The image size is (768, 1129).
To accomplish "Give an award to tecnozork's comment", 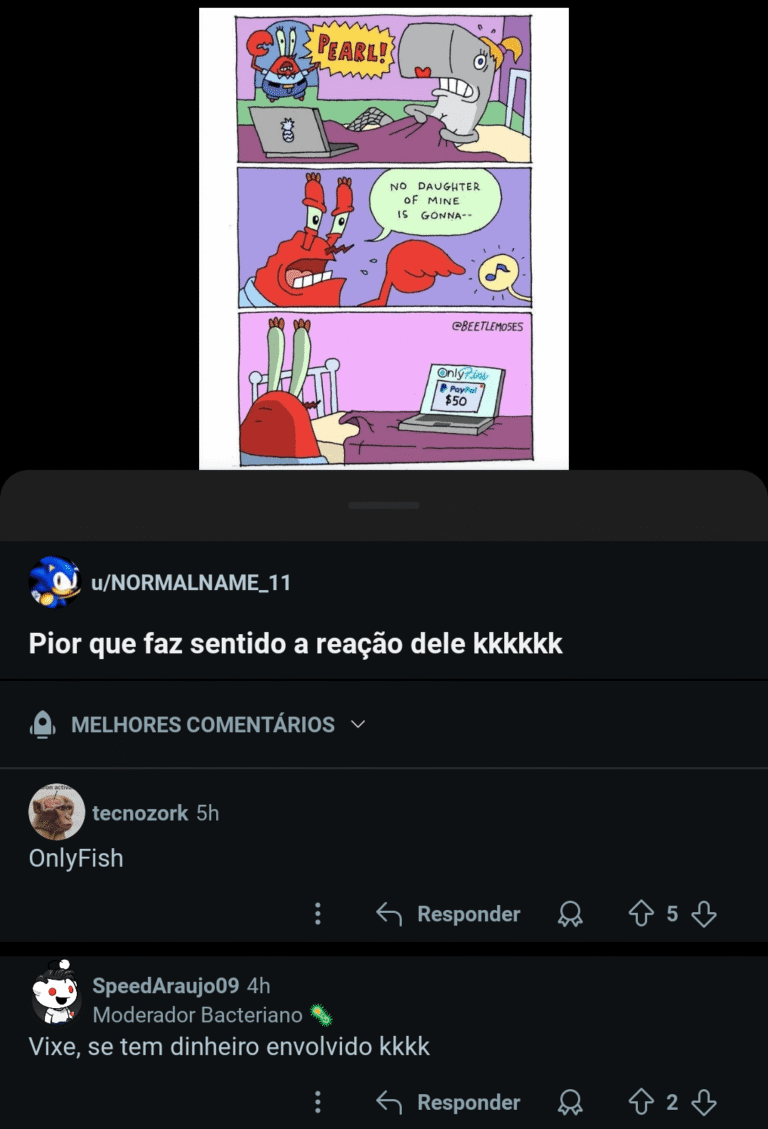I will click(x=571, y=914).
